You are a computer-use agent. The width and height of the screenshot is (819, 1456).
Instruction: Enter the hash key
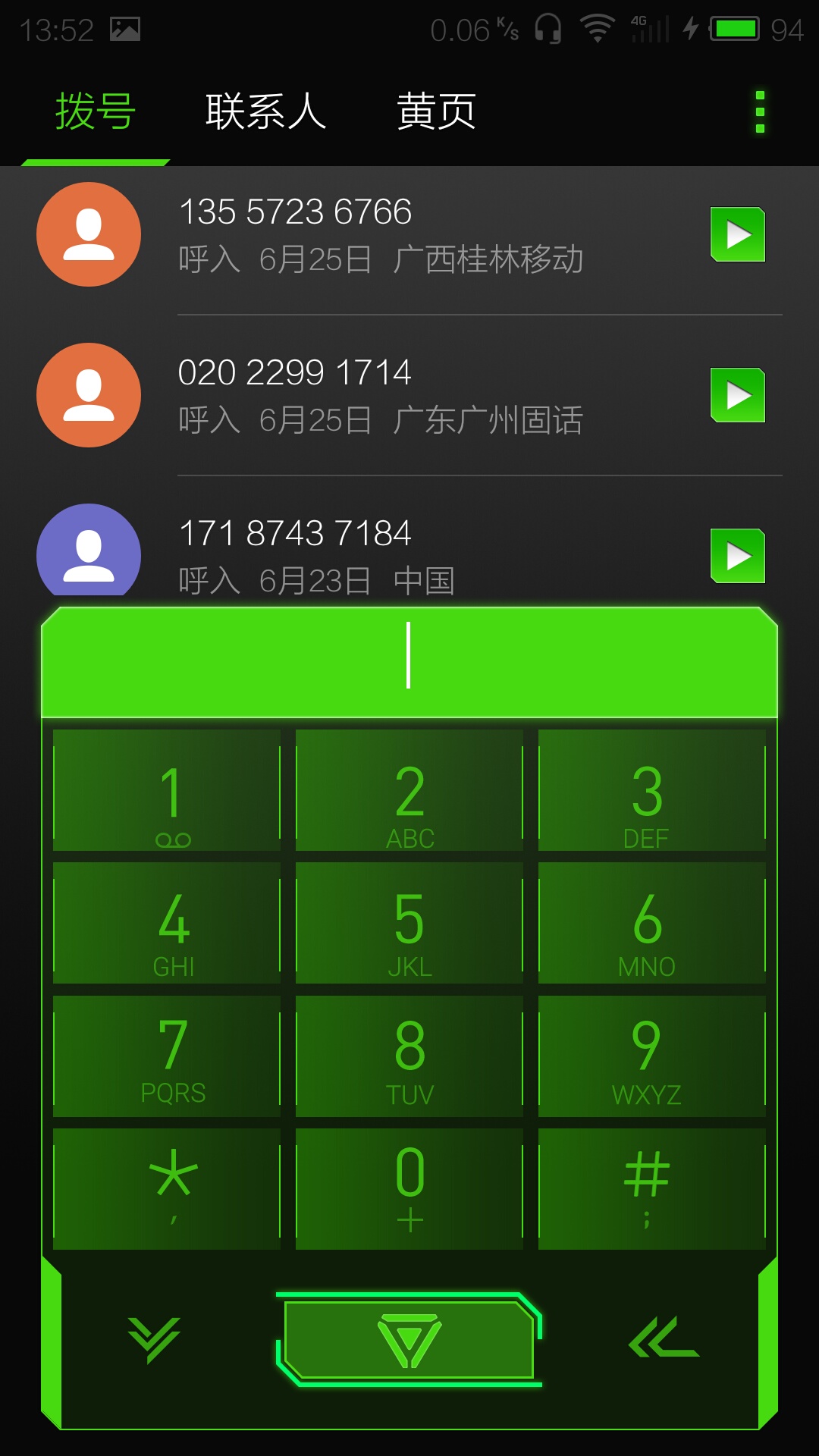click(652, 1189)
